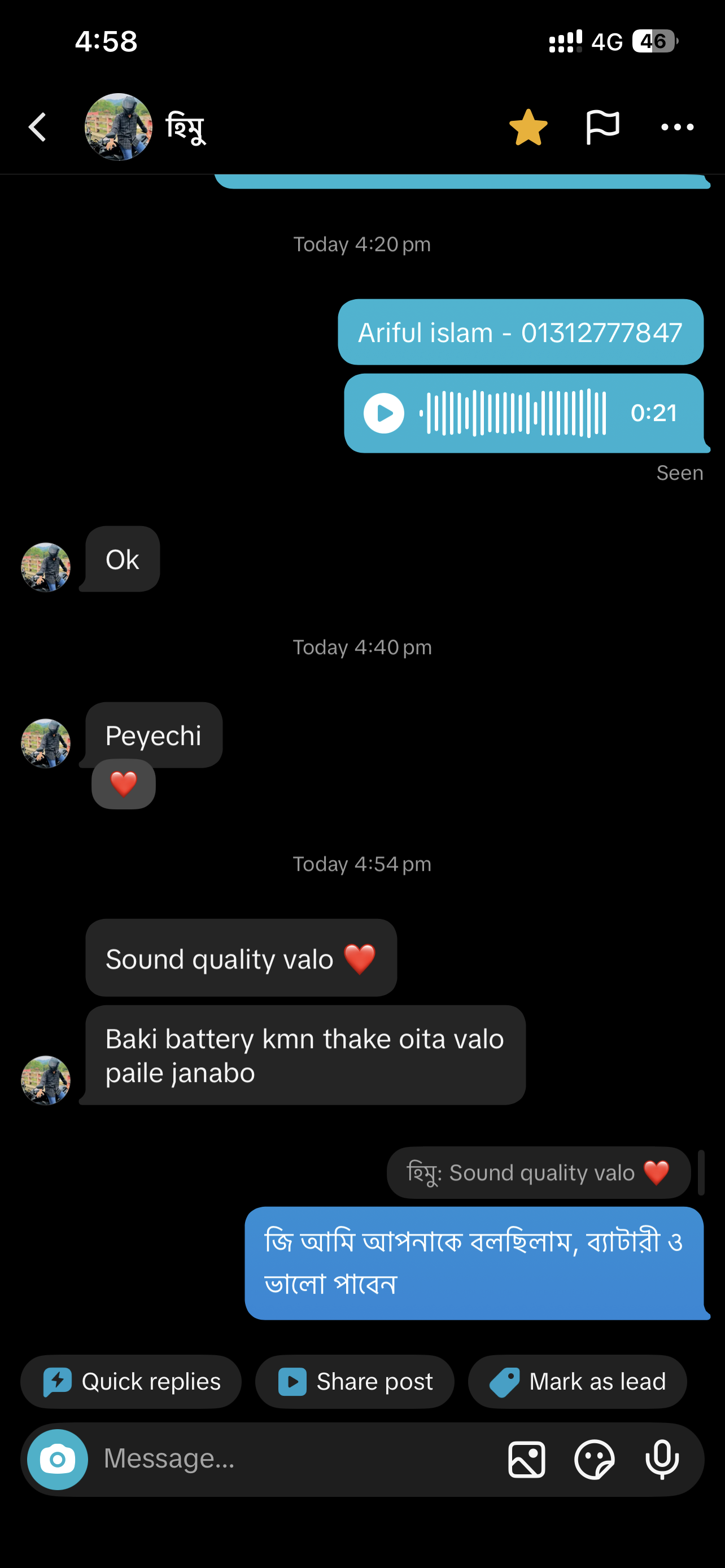
Task: Open the camera to capture a photo
Action: tap(56, 1459)
